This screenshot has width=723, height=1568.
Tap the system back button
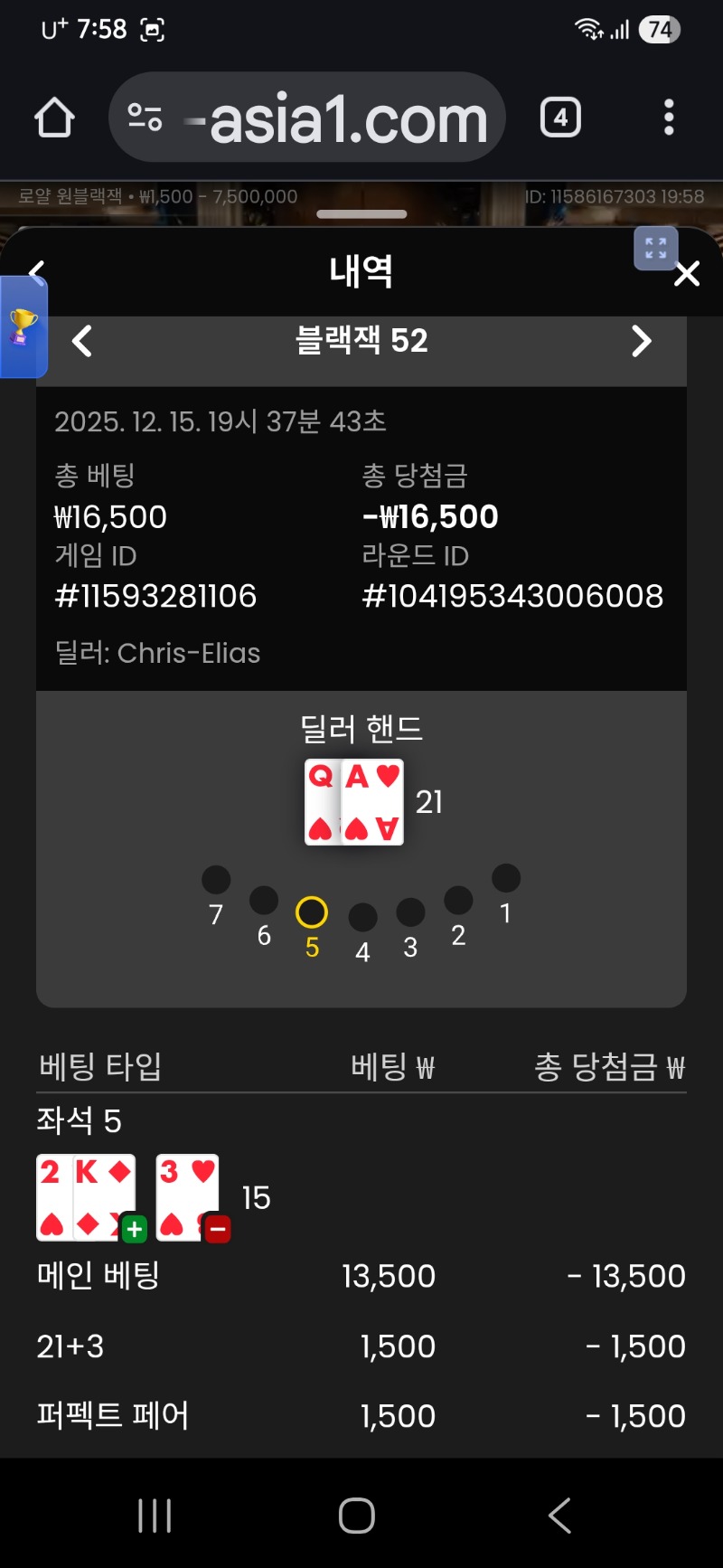pos(560,1515)
